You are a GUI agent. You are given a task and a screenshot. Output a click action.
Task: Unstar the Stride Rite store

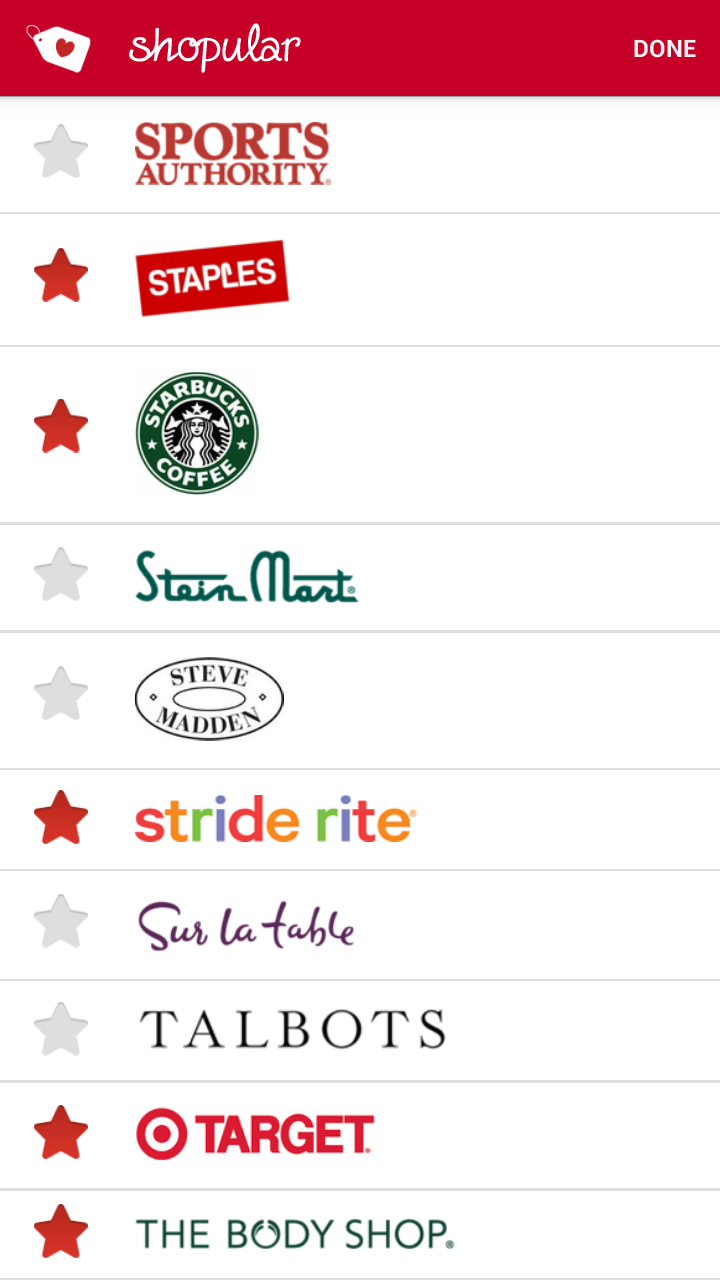pyautogui.click(x=61, y=818)
